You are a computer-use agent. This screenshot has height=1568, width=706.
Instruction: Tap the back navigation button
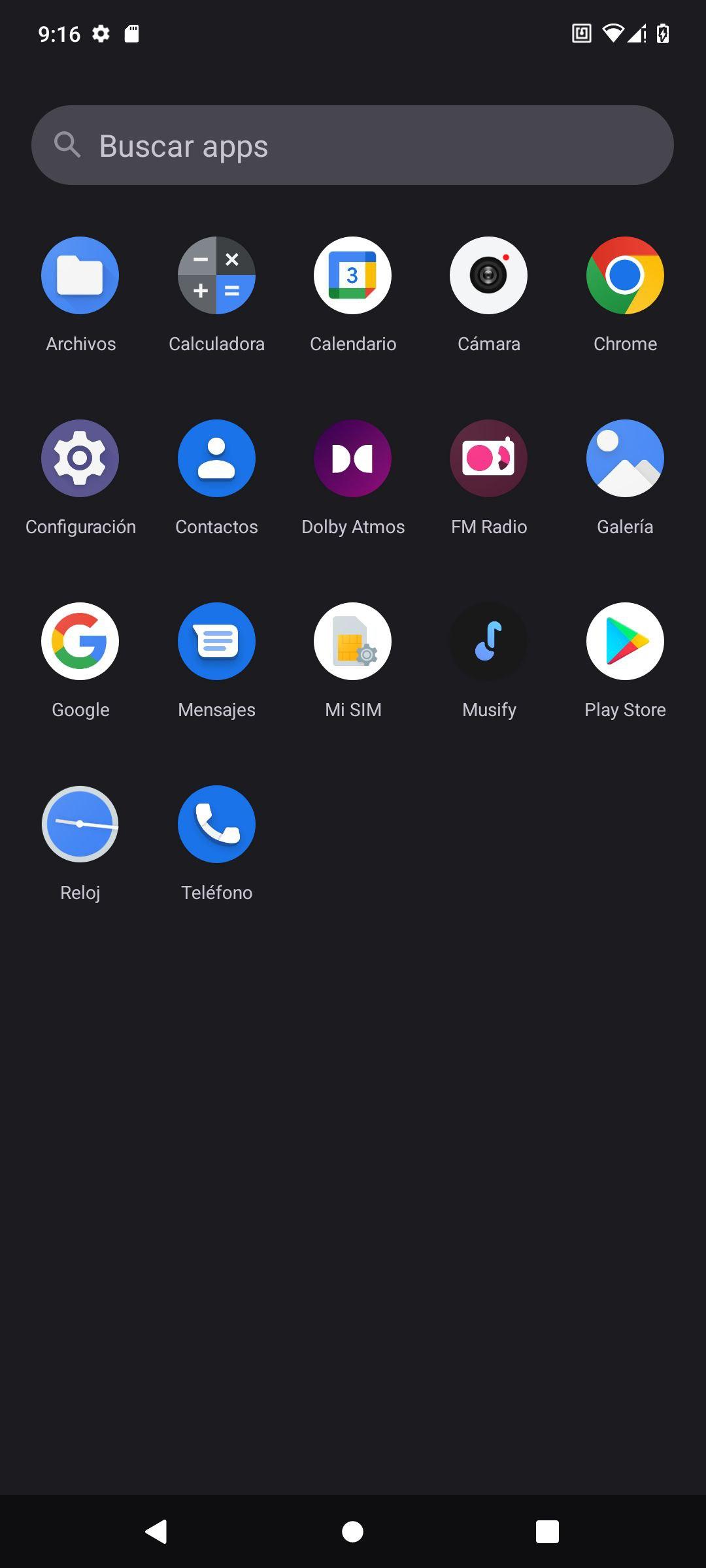tap(157, 1531)
